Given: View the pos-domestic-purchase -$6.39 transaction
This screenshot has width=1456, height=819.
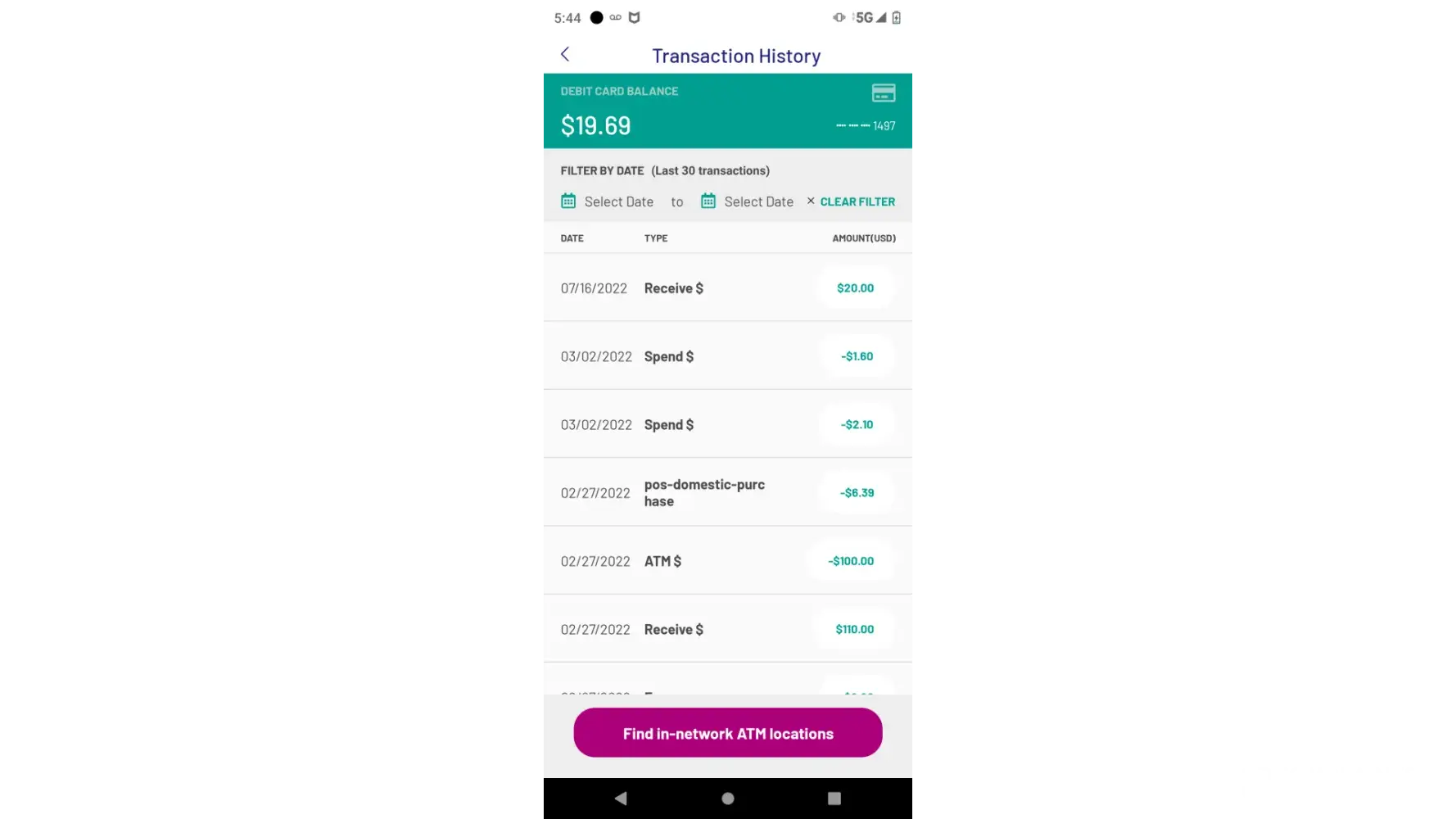Looking at the screenshot, I should point(727,493).
